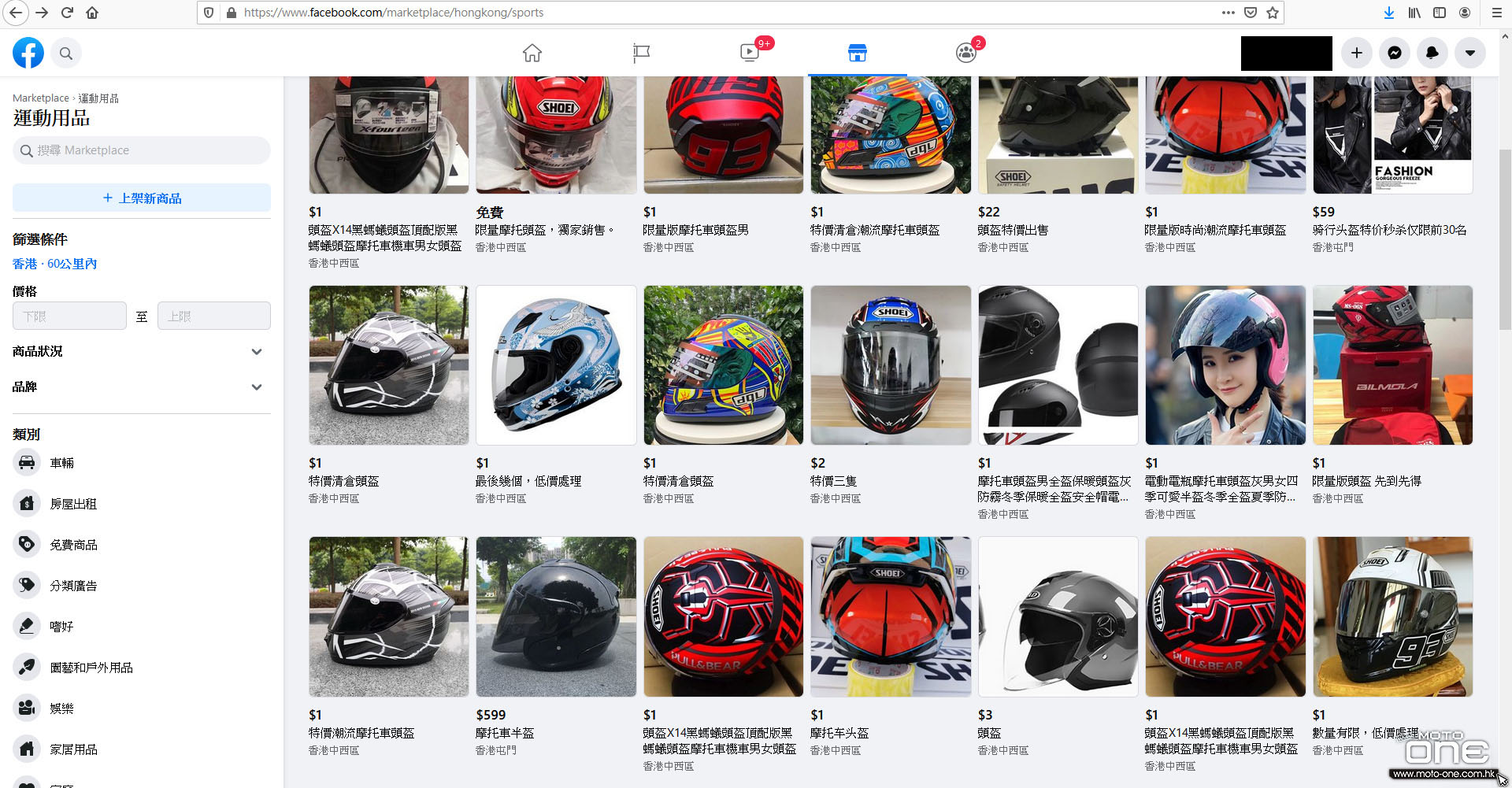Open the Groups tab

click(x=965, y=53)
